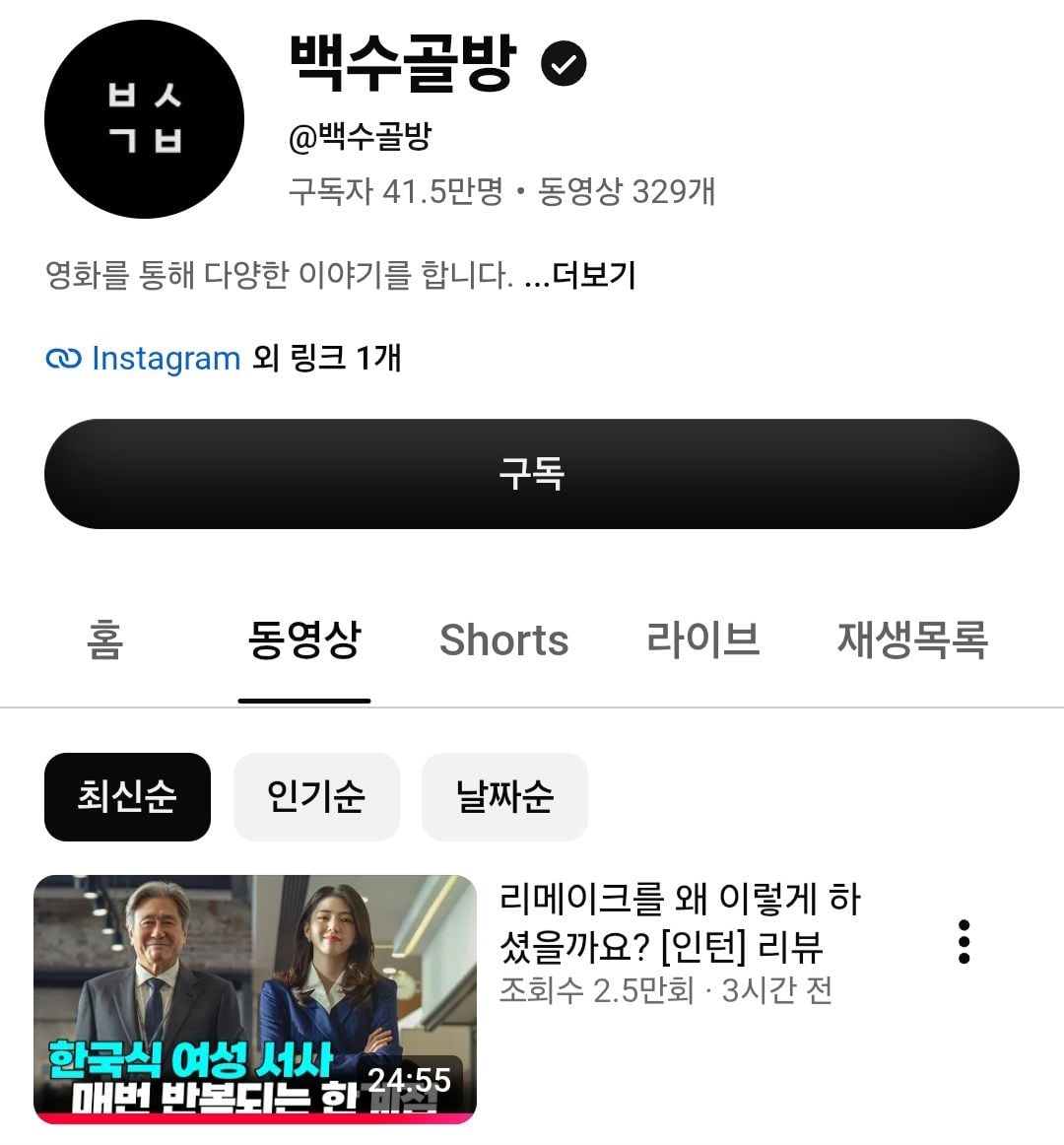Select the 동영상 tab
Screen dimensions: 1064x1145
[304, 640]
